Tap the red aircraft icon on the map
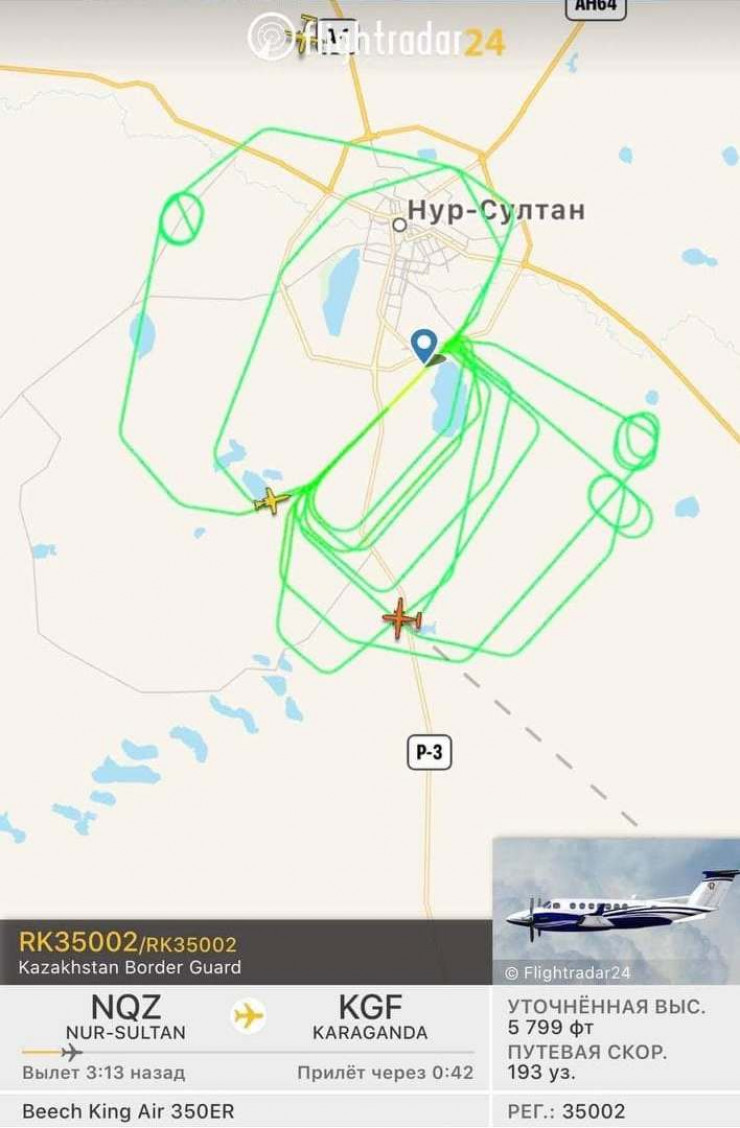 tap(401, 619)
